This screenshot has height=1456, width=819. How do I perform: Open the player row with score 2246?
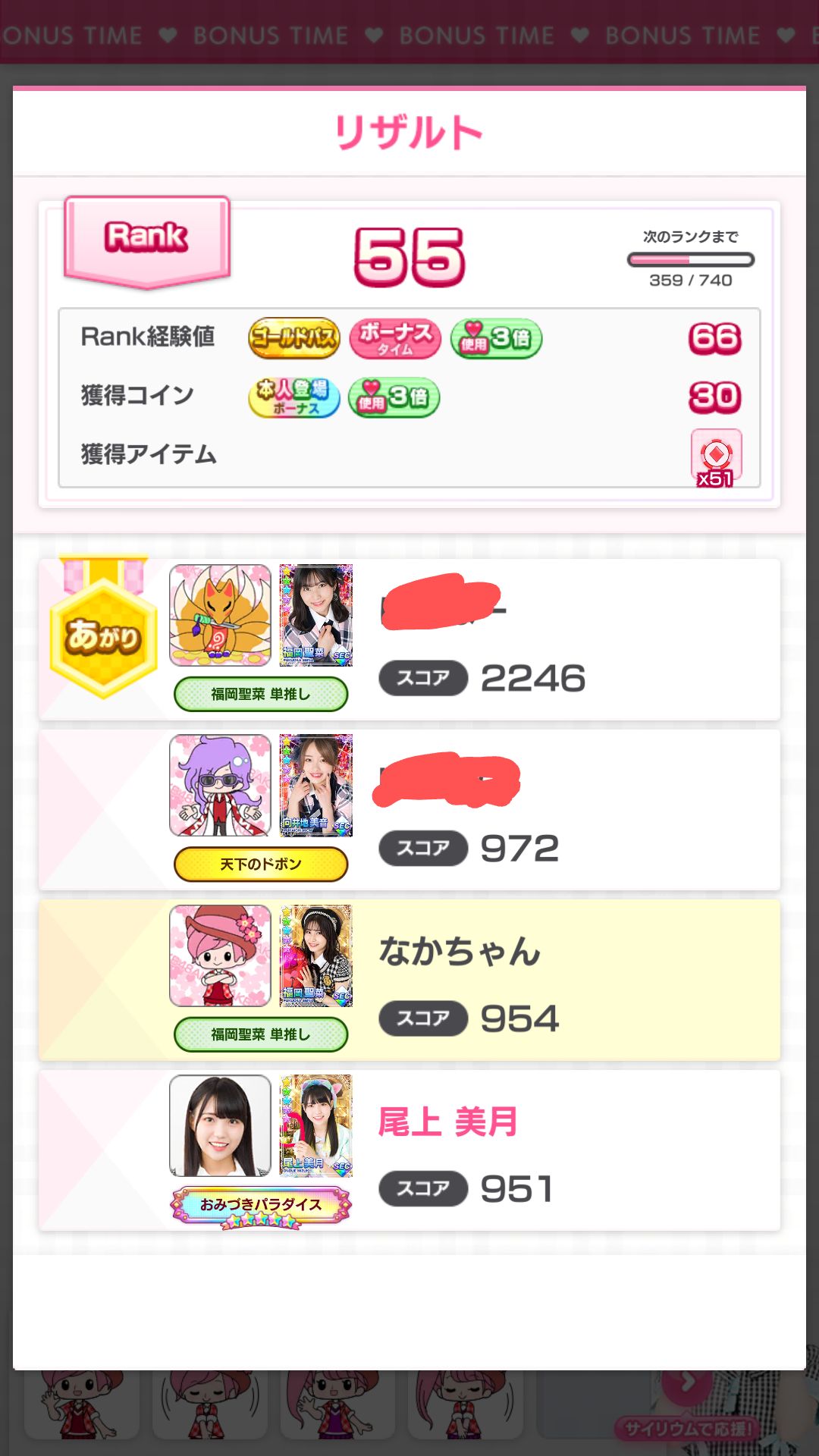point(409,639)
